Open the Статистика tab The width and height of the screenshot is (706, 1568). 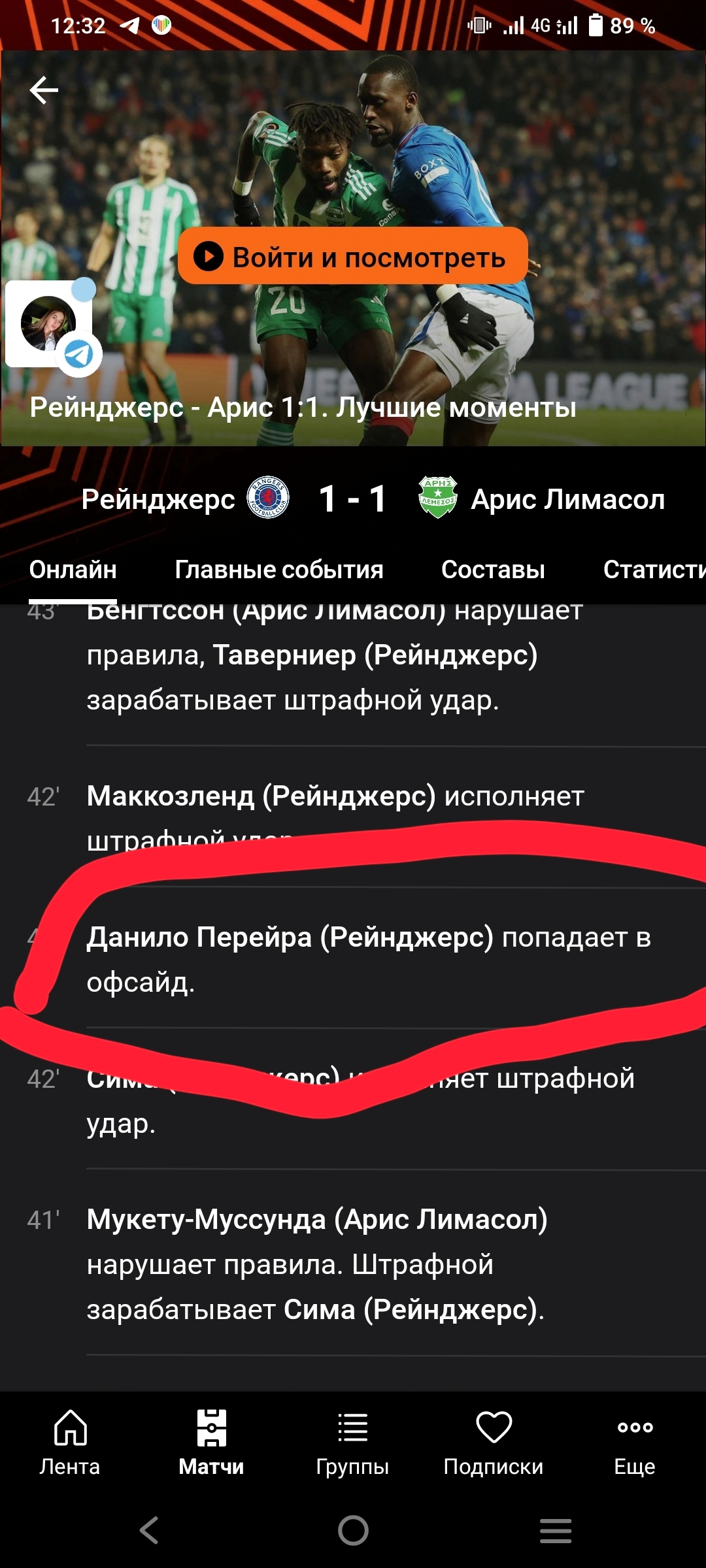pos(654,570)
